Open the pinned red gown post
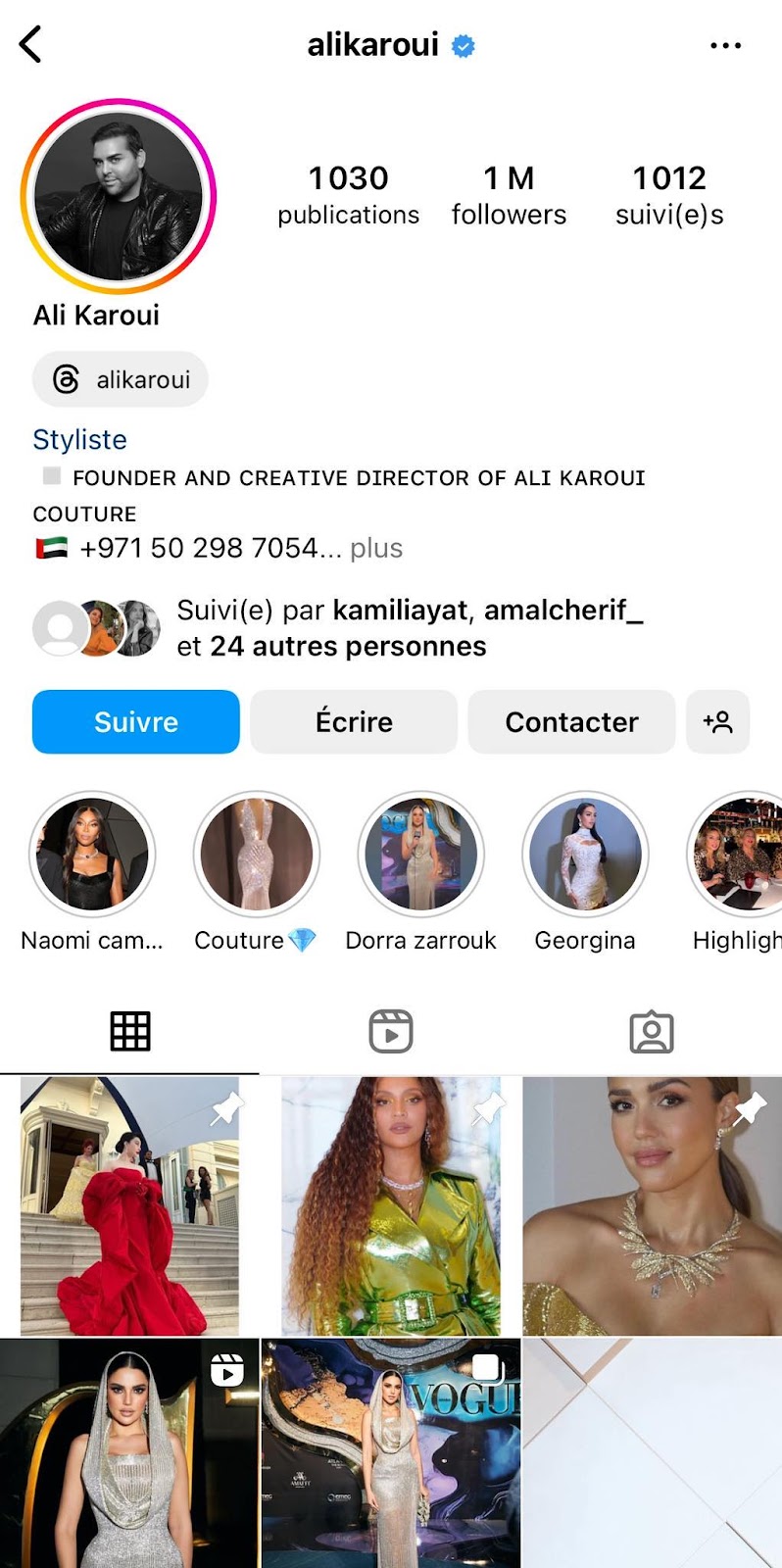Image resolution: width=782 pixels, height=1568 pixels. [129, 1206]
